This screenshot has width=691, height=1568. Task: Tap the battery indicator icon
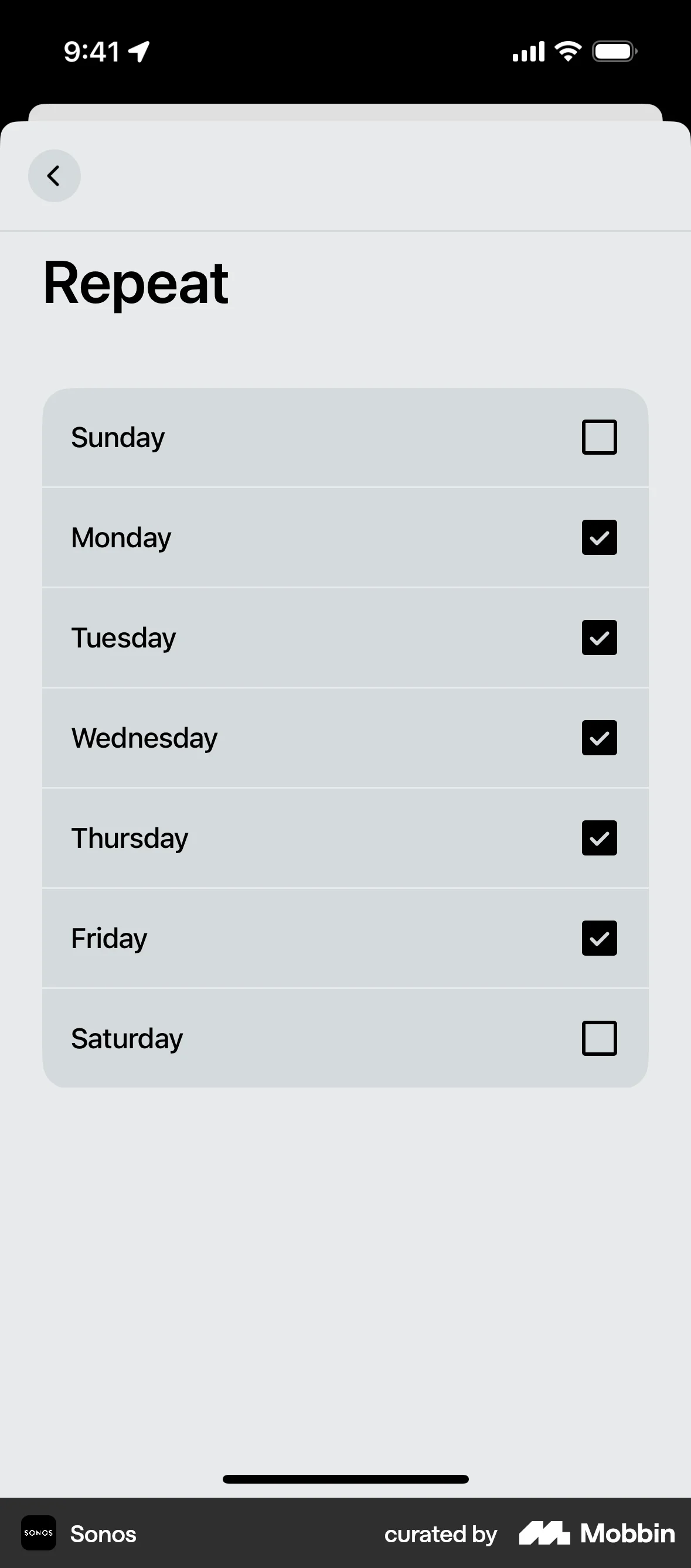click(x=614, y=51)
